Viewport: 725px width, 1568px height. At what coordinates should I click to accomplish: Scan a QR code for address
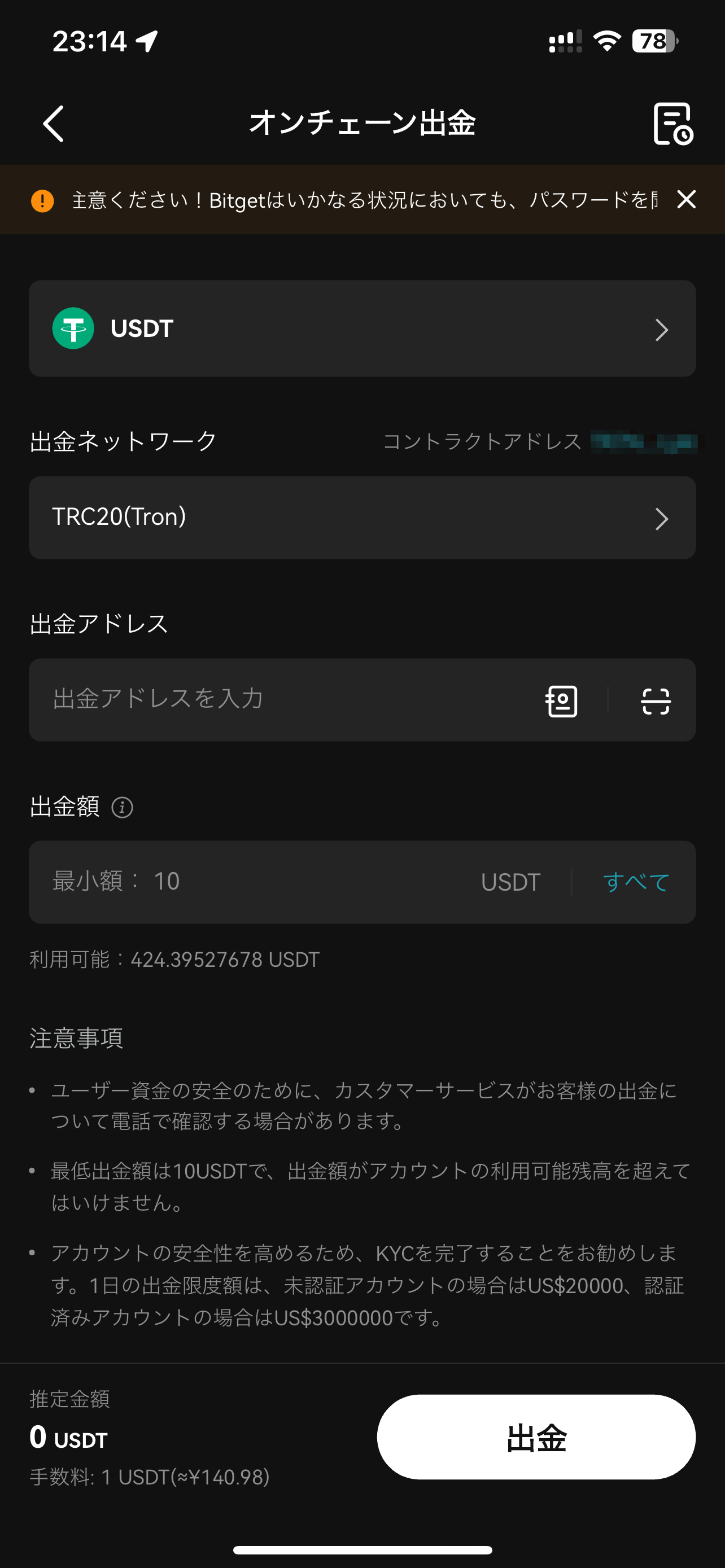pyautogui.click(x=656, y=700)
